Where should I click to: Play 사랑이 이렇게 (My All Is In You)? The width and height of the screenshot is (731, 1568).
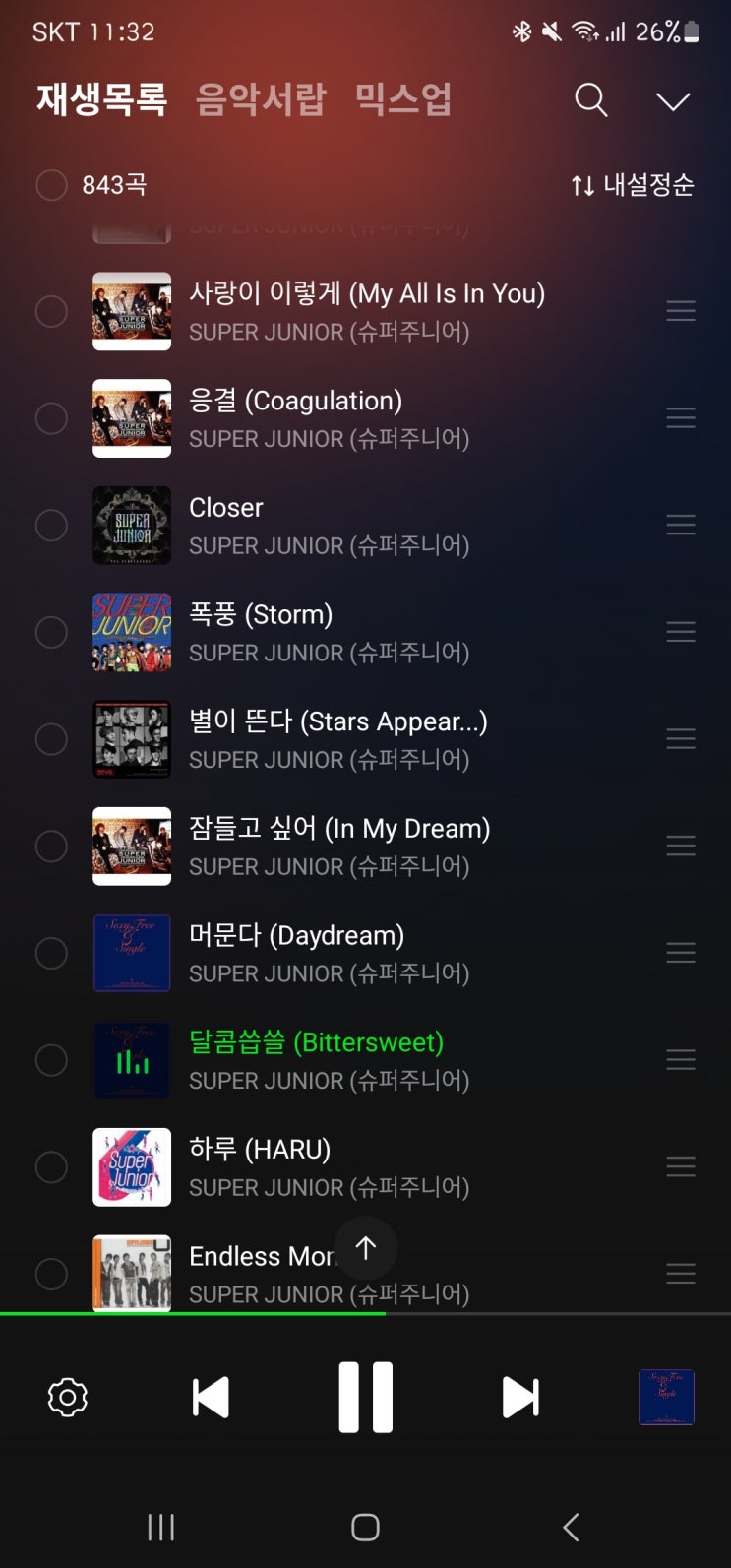point(366,311)
